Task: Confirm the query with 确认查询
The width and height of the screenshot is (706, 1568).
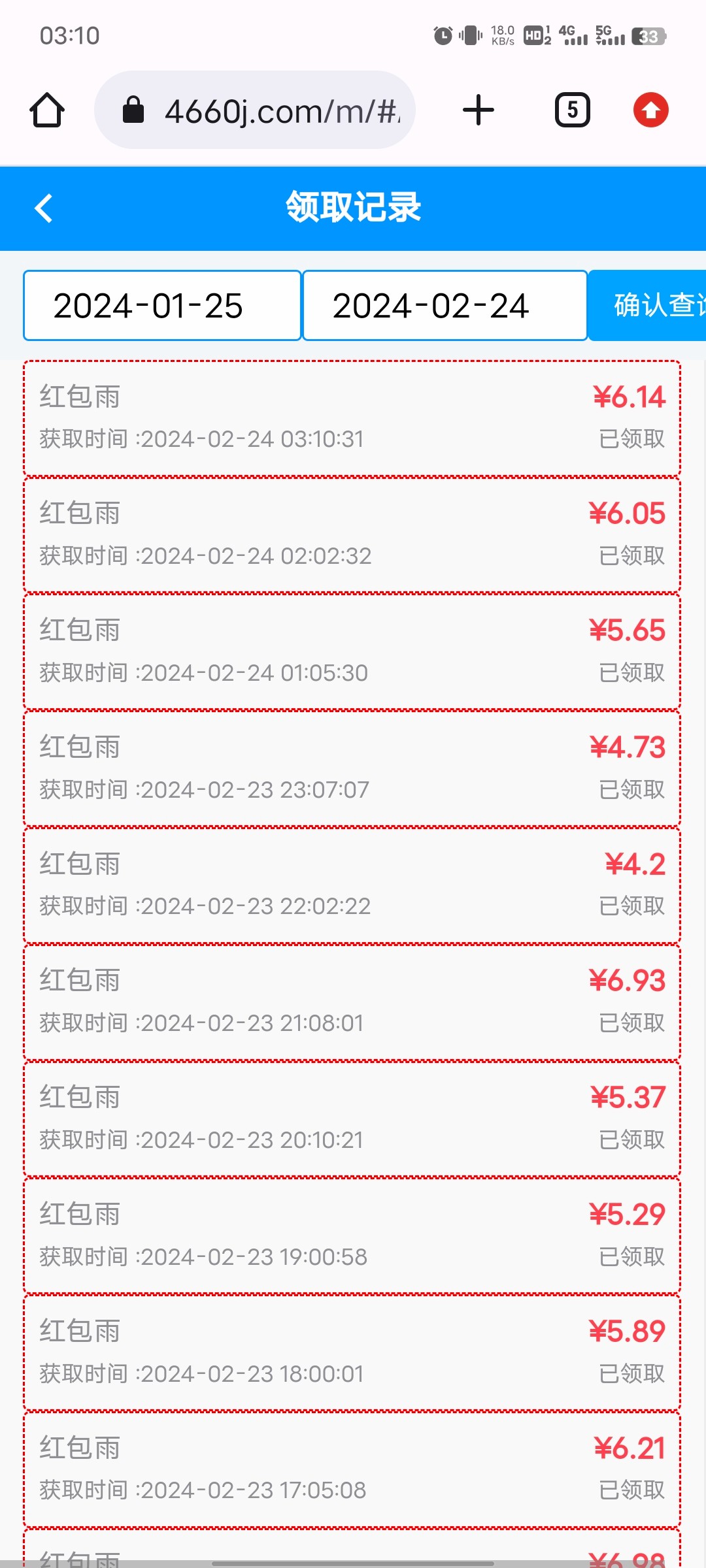Action: click(x=648, y=306)
